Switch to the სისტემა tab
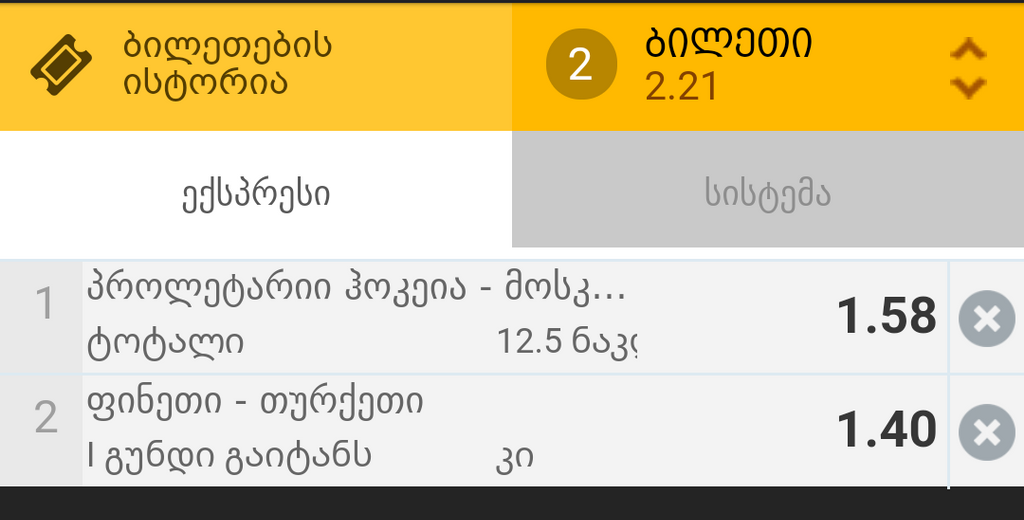Image resolution: width=1024 pixels, height=520 pixels. pyautogui.click(x=767, y=194)
